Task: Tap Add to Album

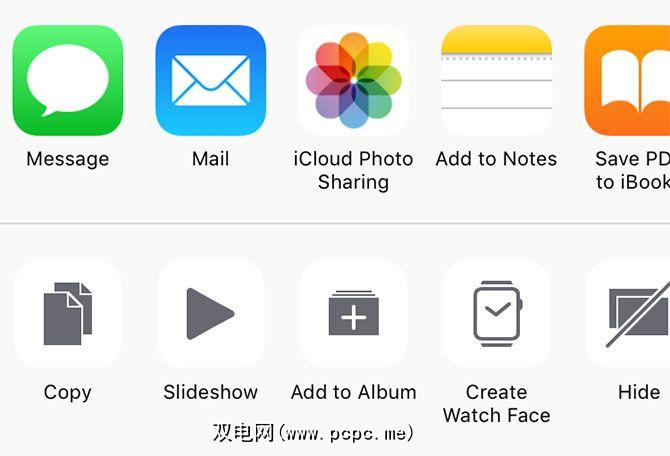Action: 354,314
